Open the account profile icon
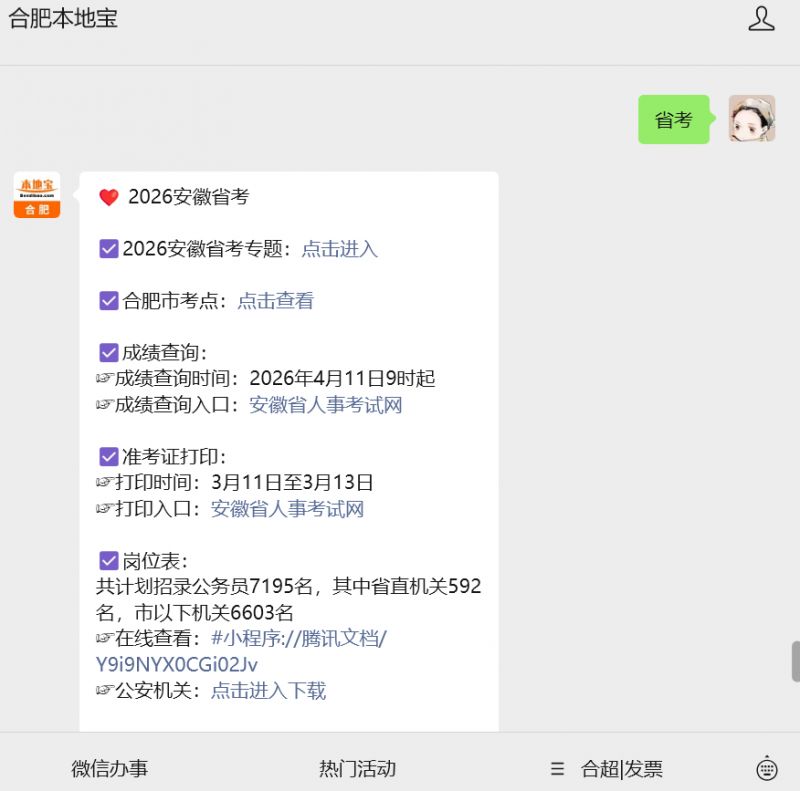The image size is (800, 791). pyautogui.click(x=761, y=19)
